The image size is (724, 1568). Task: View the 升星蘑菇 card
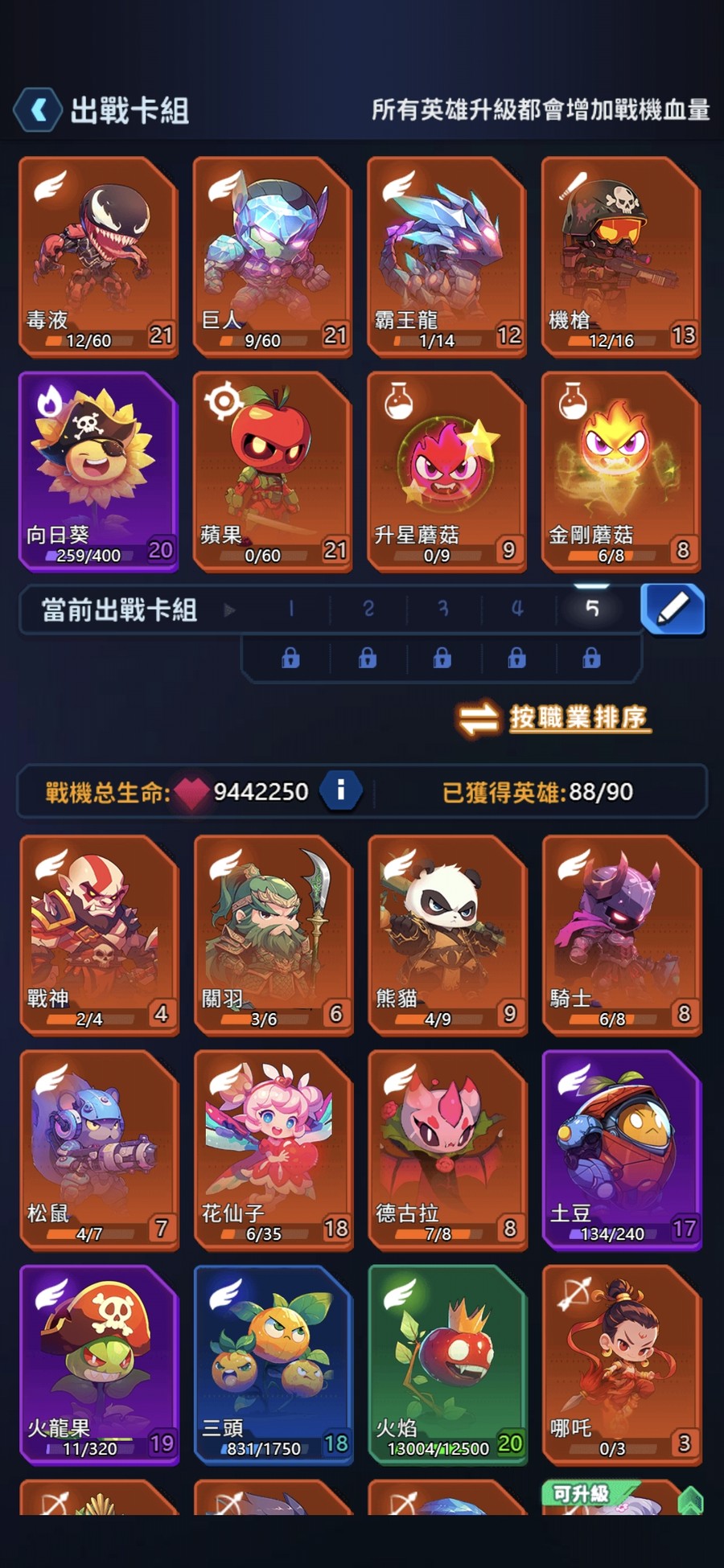[446, 470]
